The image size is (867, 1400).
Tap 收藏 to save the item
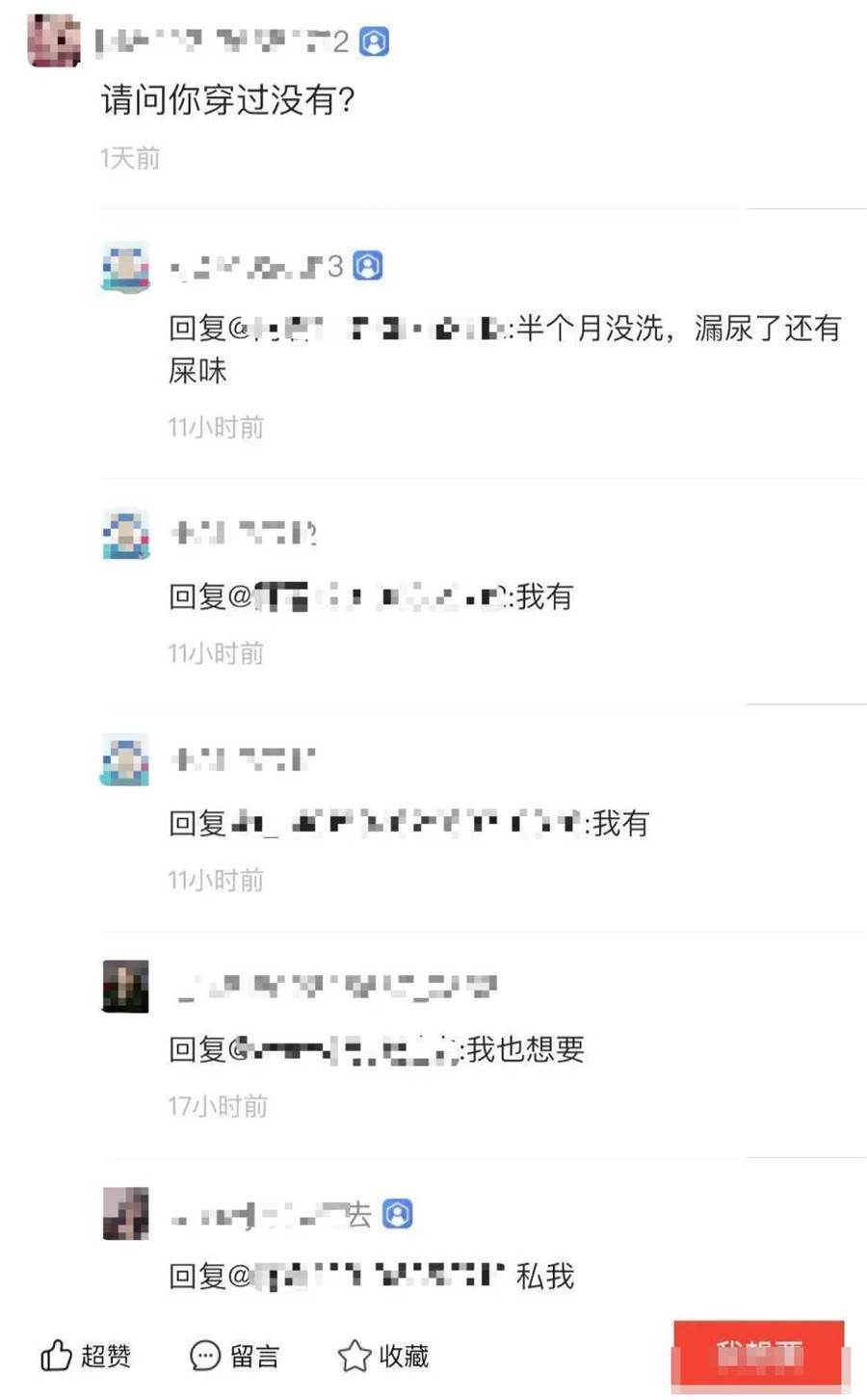383,1356
